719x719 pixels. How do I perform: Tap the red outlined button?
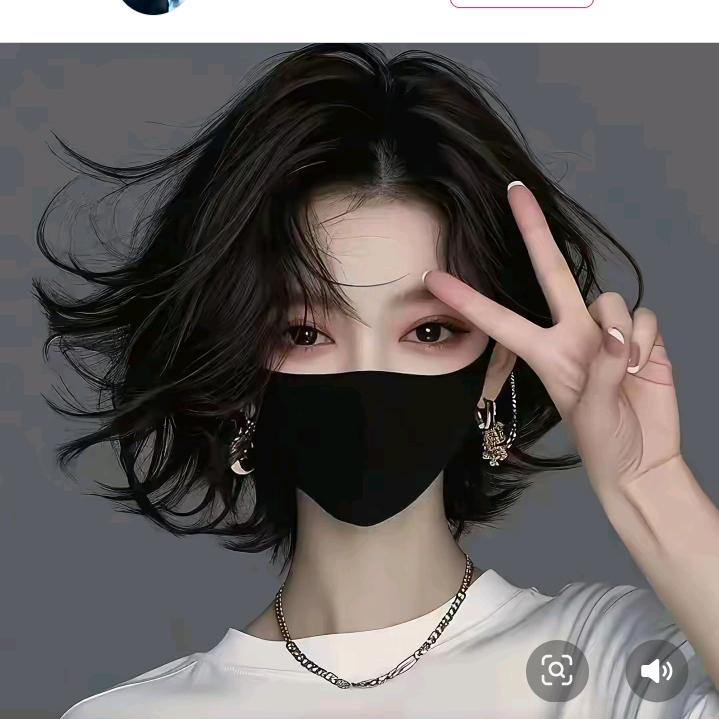point(521,3)
